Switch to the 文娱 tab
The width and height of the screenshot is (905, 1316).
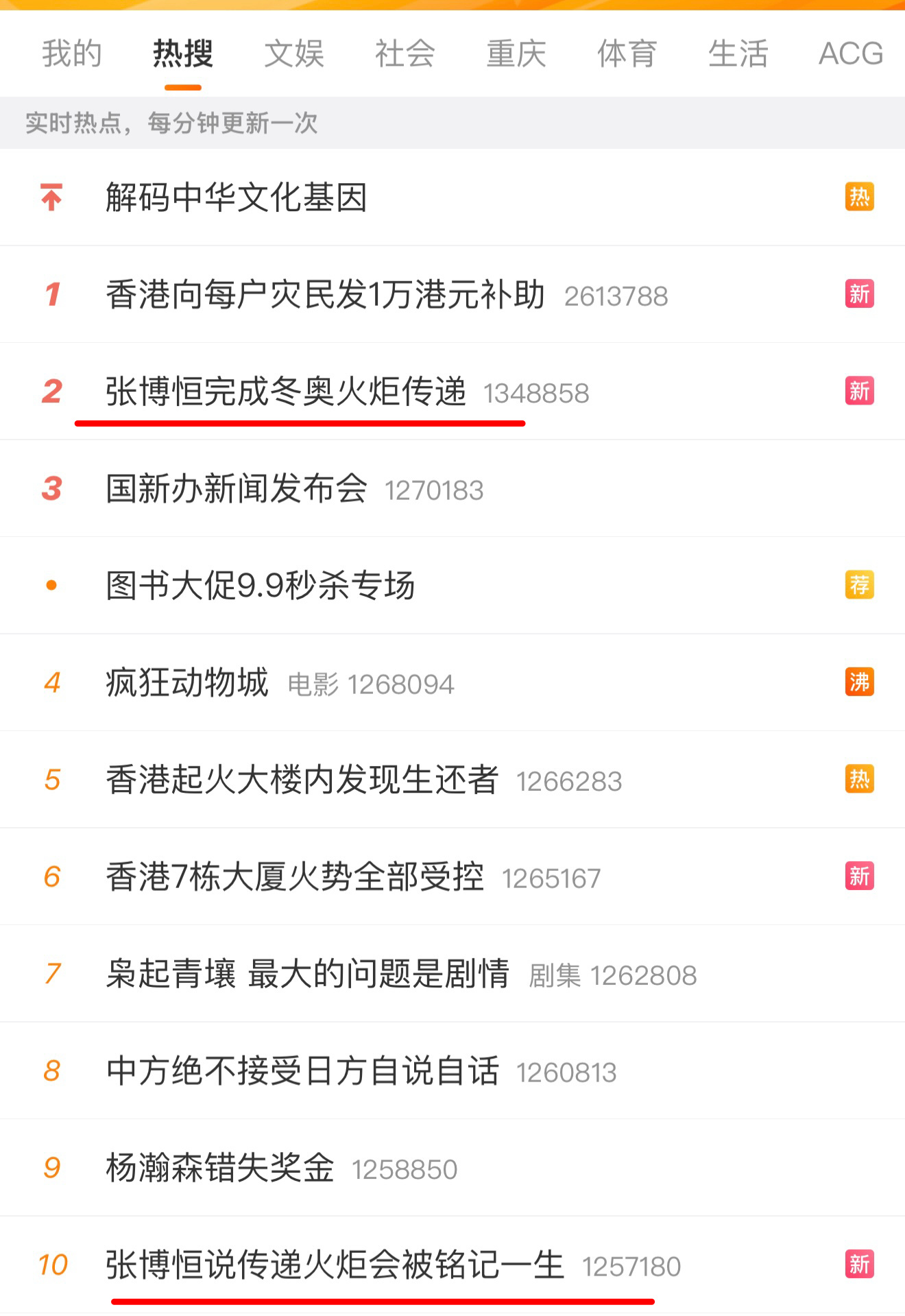tap(295, 53)
